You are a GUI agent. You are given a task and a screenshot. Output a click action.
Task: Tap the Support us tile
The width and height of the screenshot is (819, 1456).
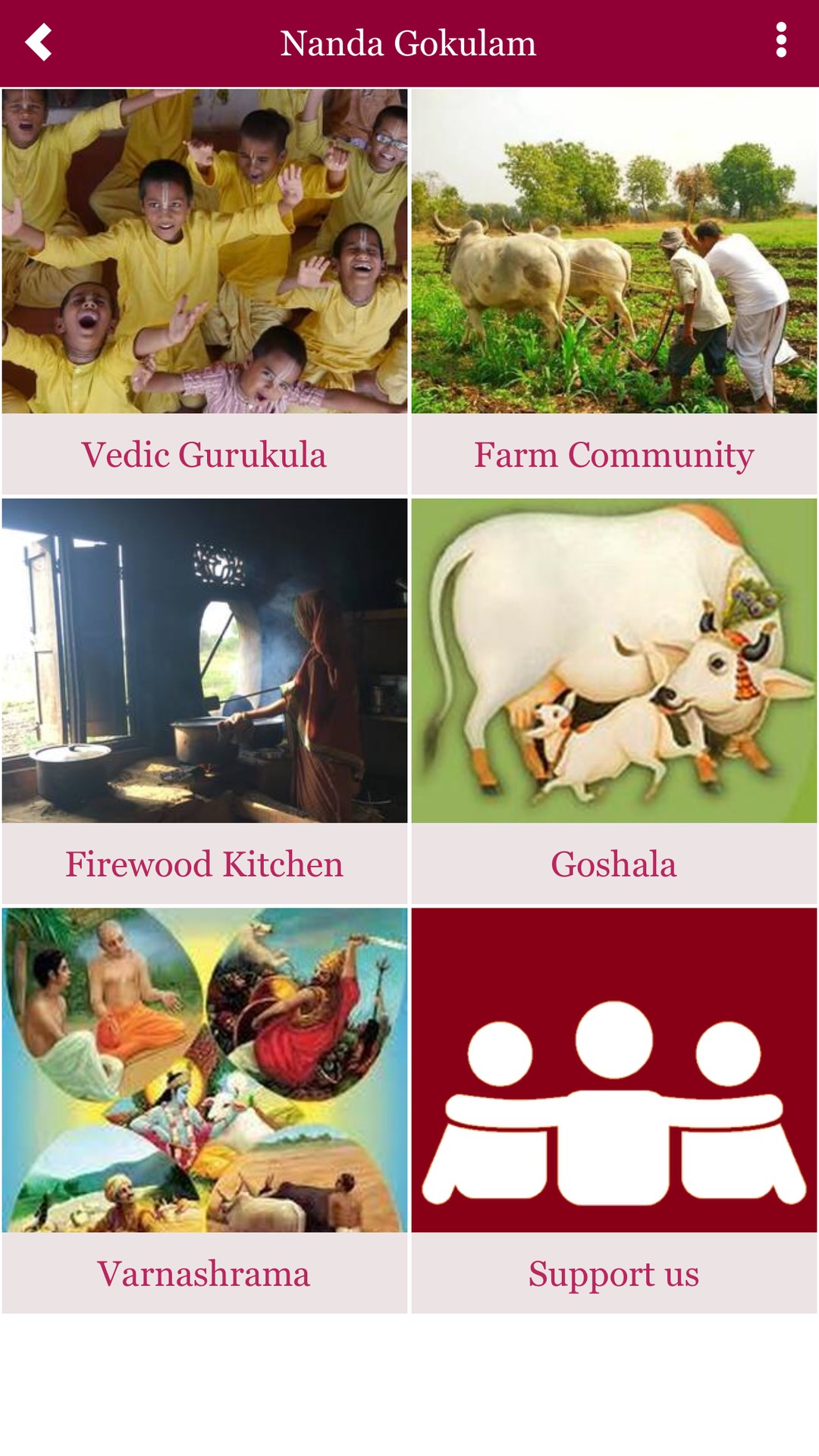tap(614, 1110)
